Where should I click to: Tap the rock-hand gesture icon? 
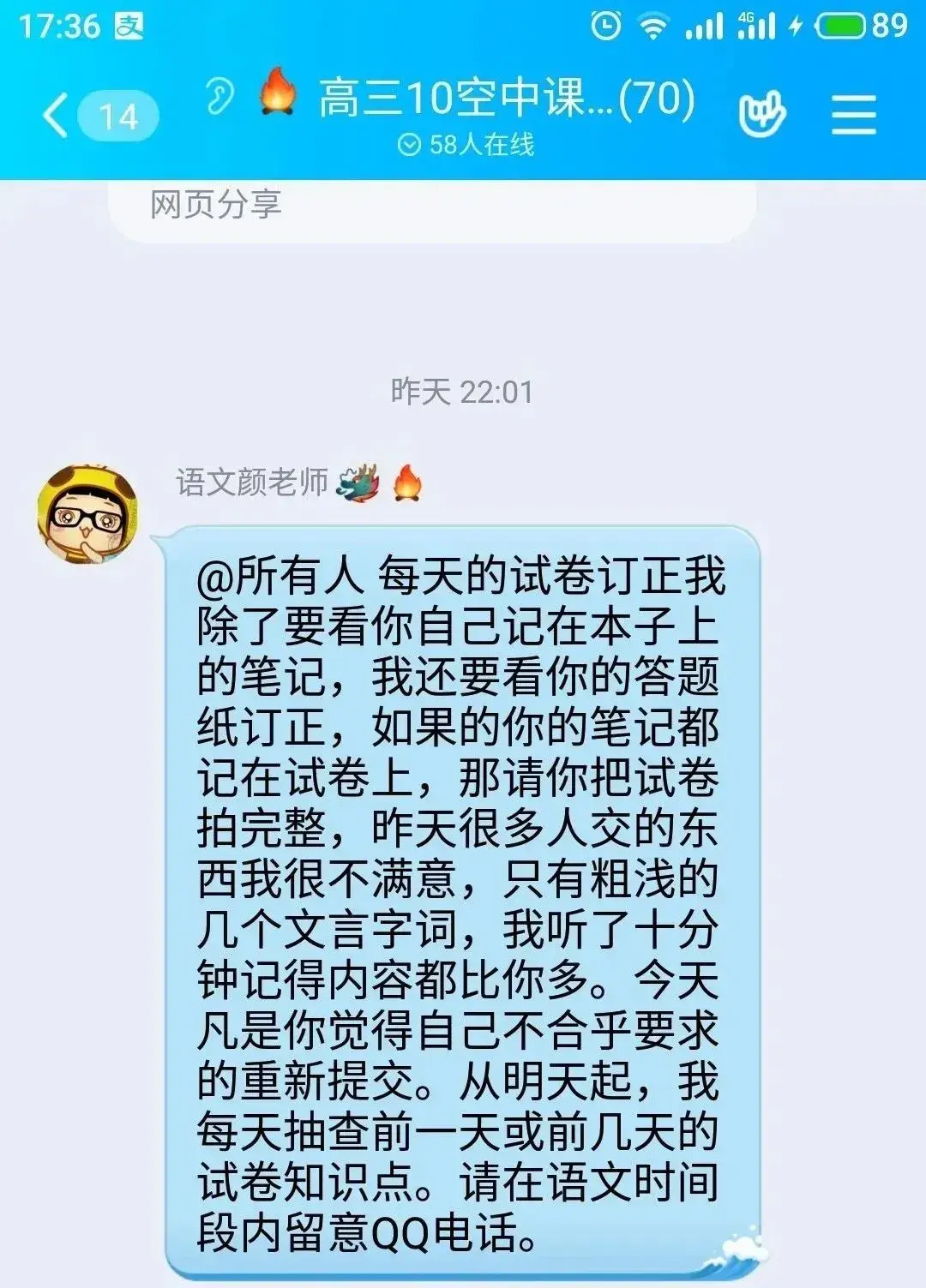[761, 114]
